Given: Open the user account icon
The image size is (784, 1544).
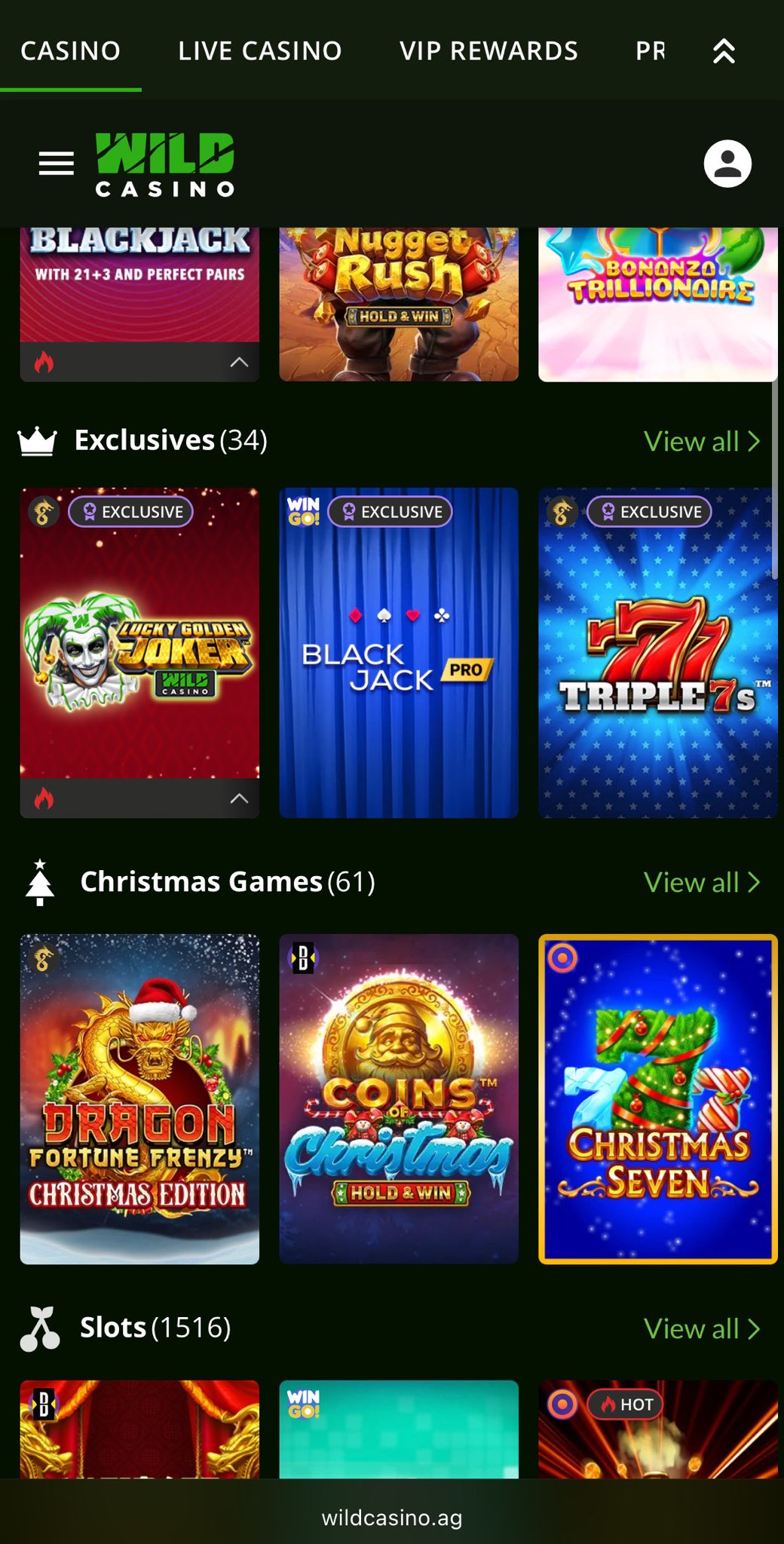Looking at the screenshot, I should click(x=727, y=164).
